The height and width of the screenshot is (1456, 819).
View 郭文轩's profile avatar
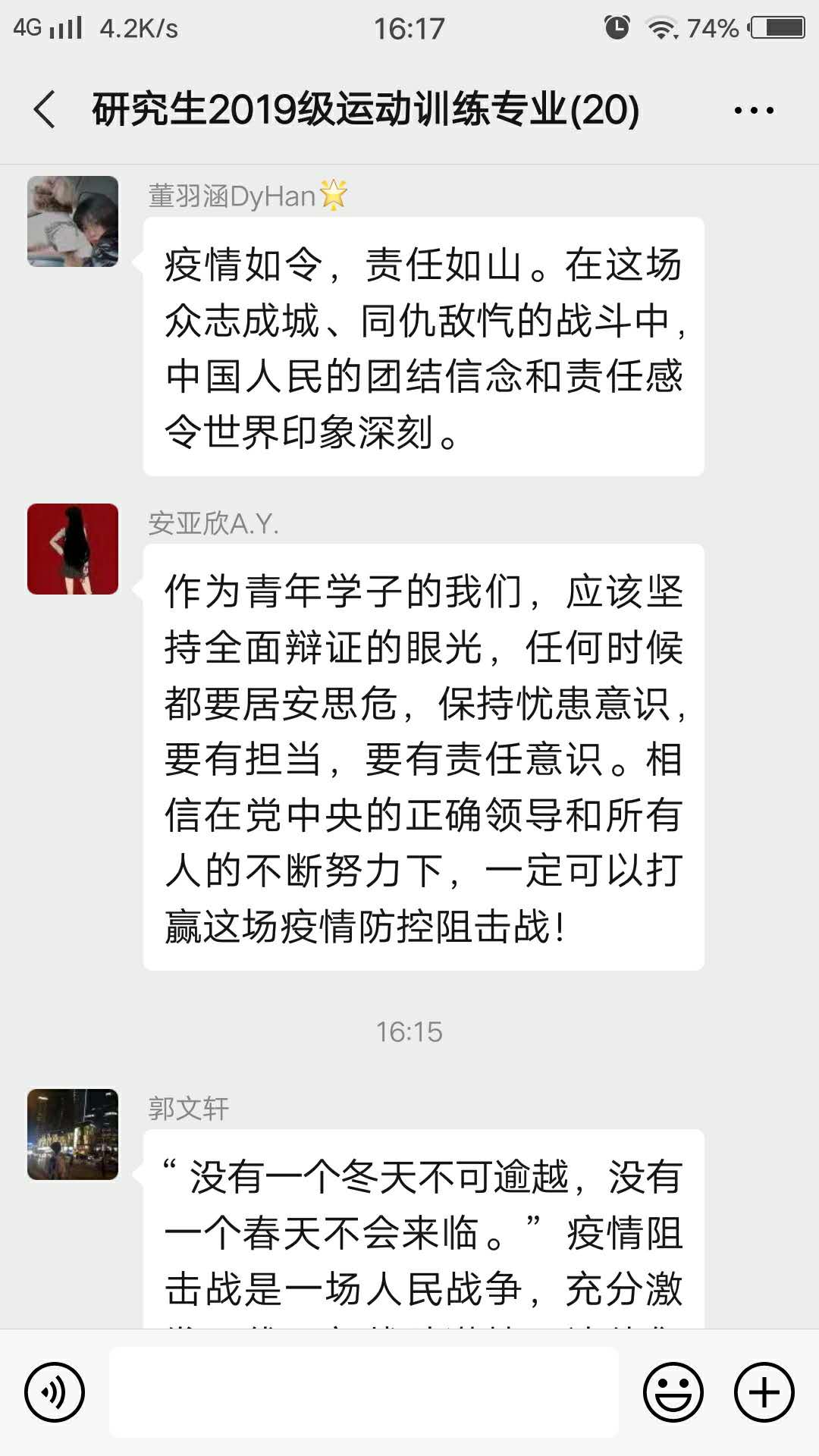click(73, 1134)
